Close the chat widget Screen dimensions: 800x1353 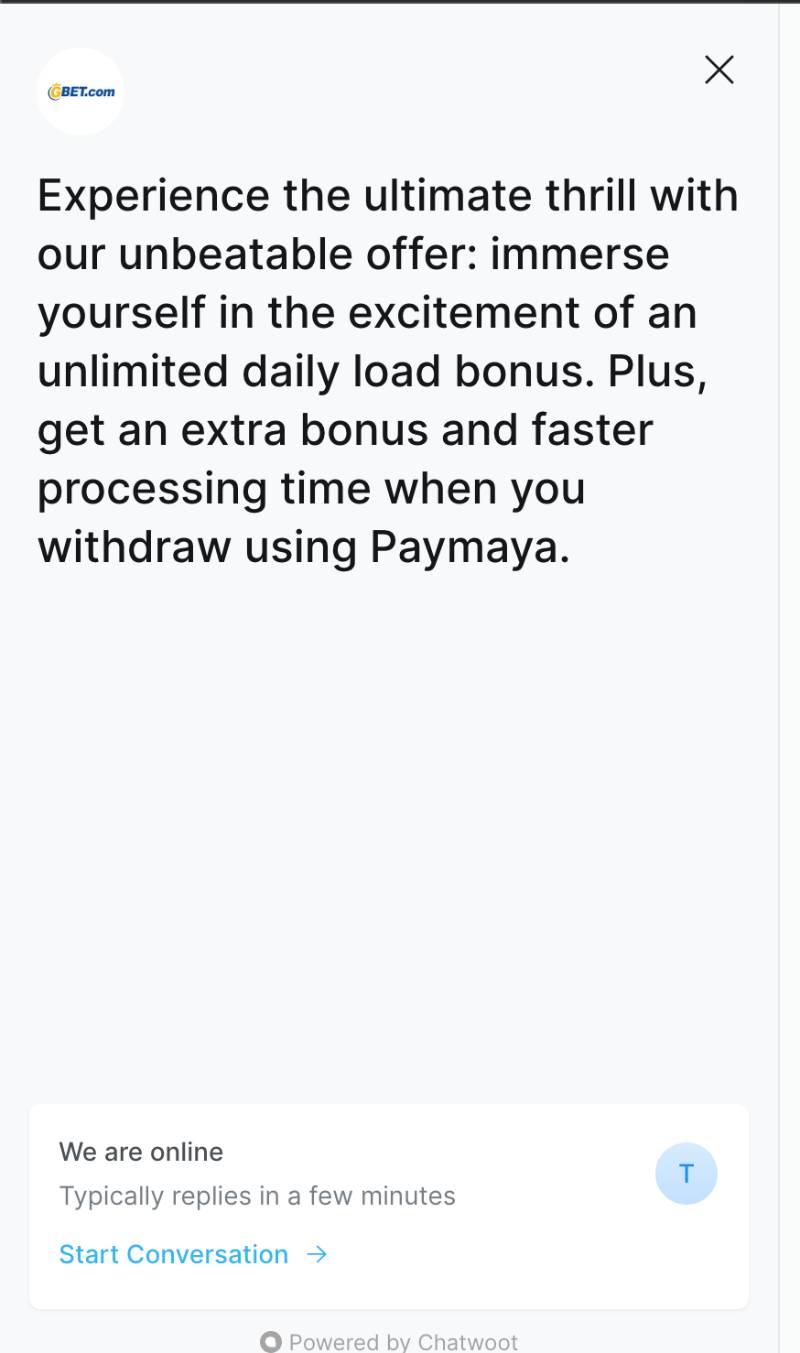[x=719, y=70]
